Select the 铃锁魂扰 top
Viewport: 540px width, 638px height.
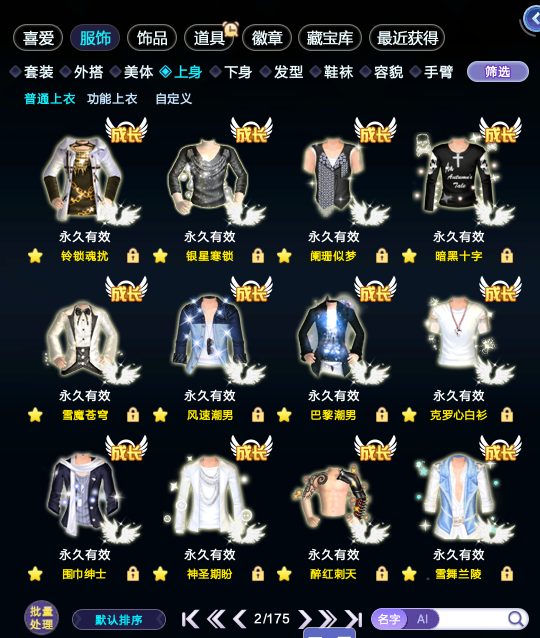coord(85,181)
